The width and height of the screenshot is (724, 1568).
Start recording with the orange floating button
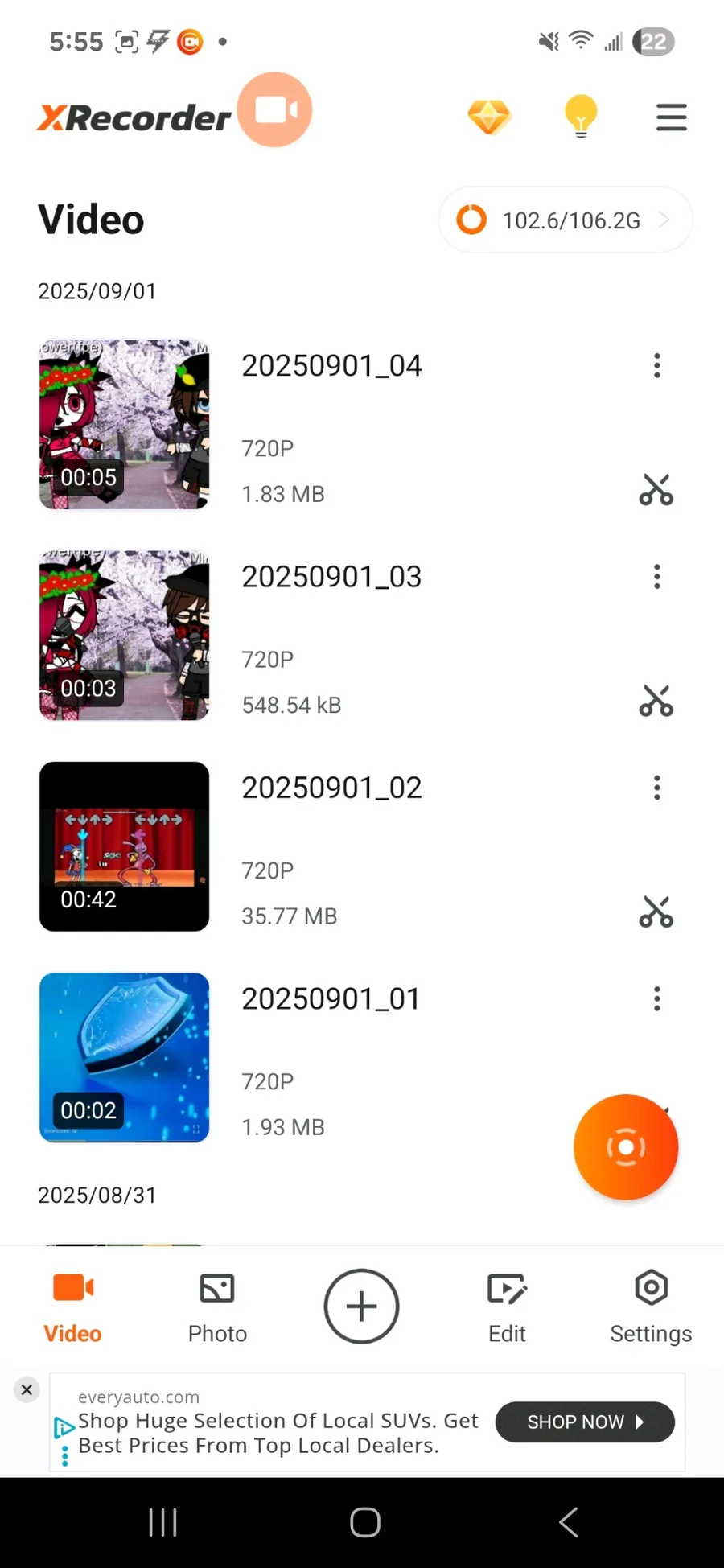[626, 1147]
